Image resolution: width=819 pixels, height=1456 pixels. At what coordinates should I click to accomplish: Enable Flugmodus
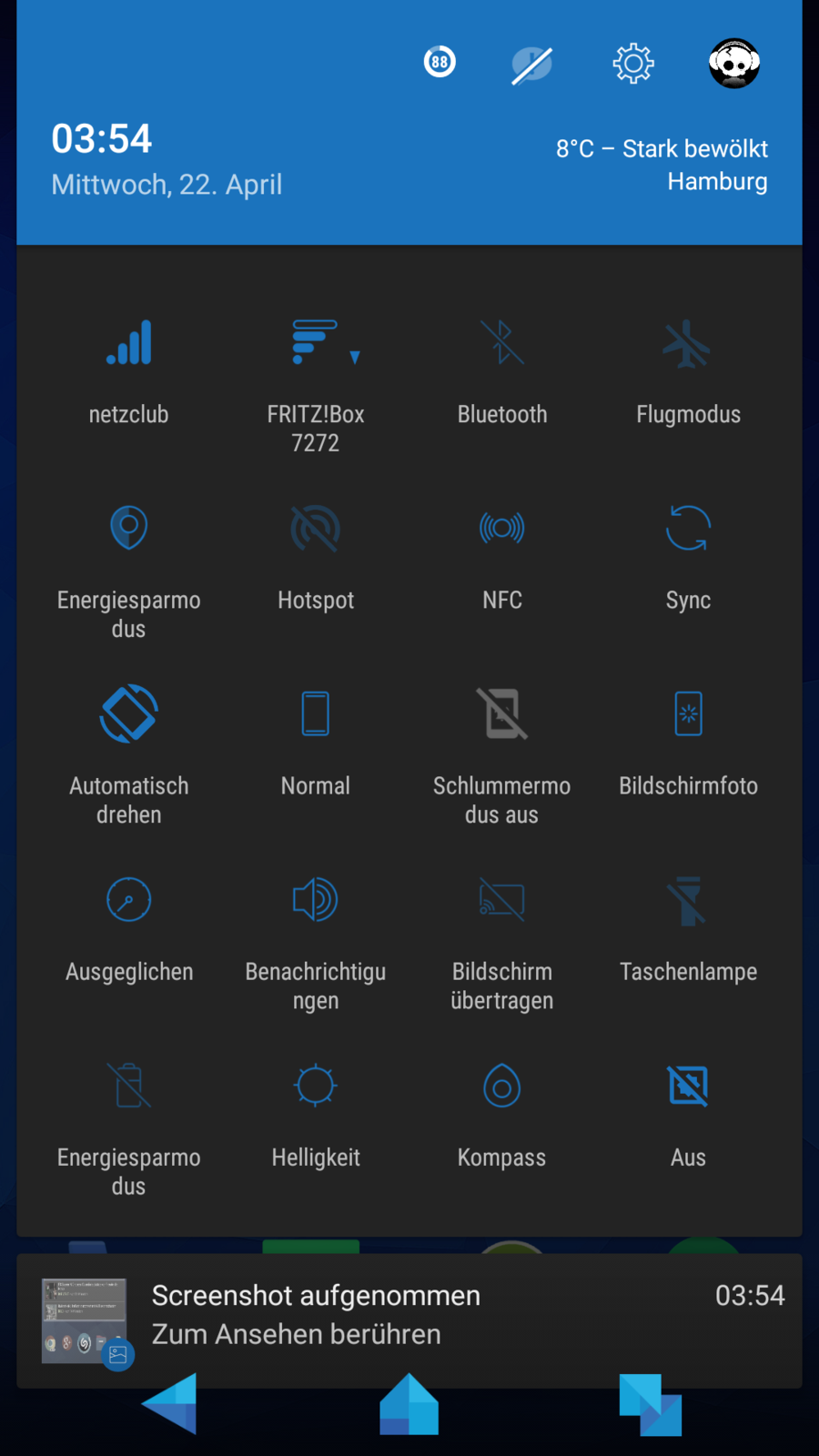(688, 344)
